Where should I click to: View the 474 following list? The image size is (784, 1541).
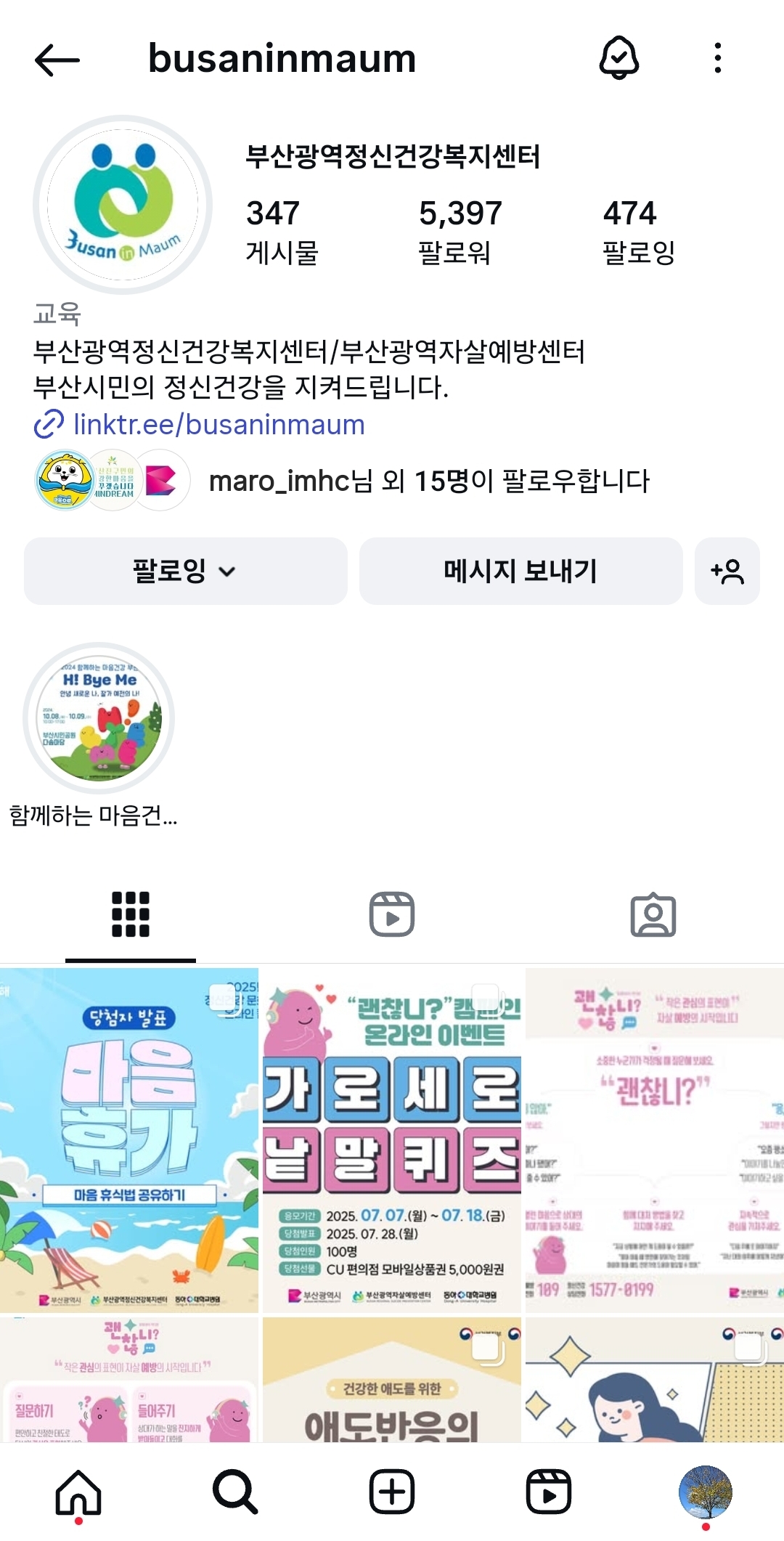(x=637, y=231)
